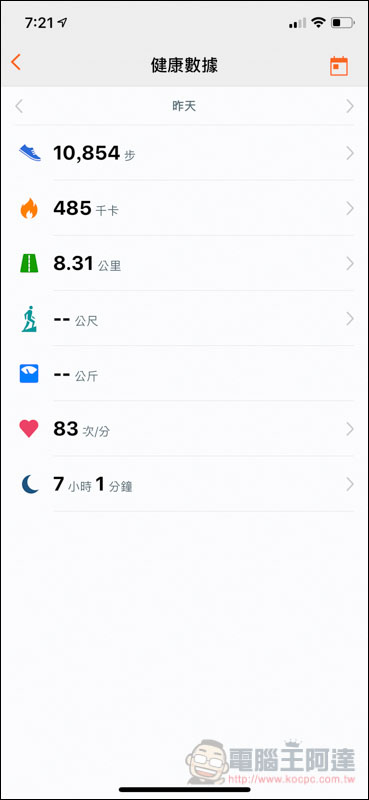Open the 8.31 公里 distance row
This screenshot has width=369, height=800.
pyautogui.click(x=184, y=263)
